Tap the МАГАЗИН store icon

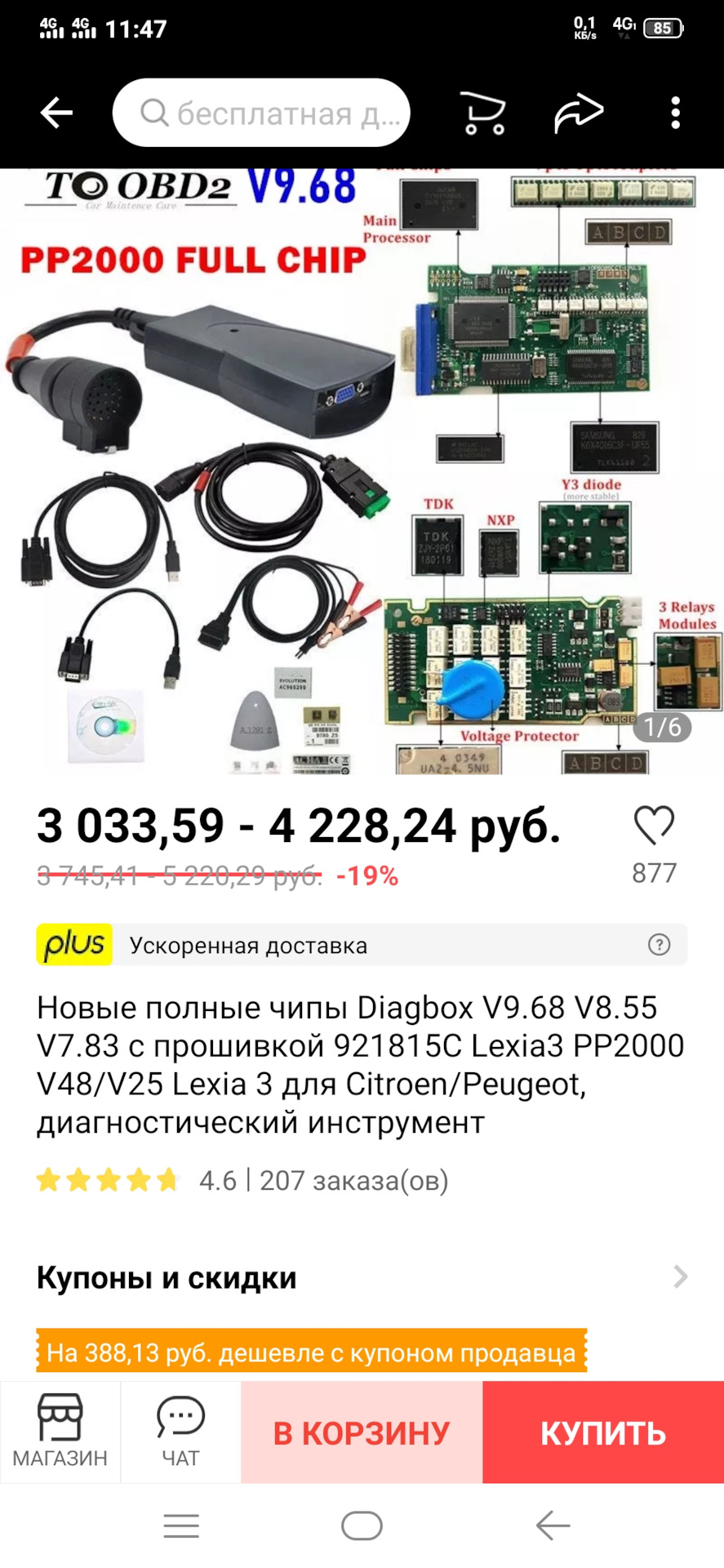60,1432
